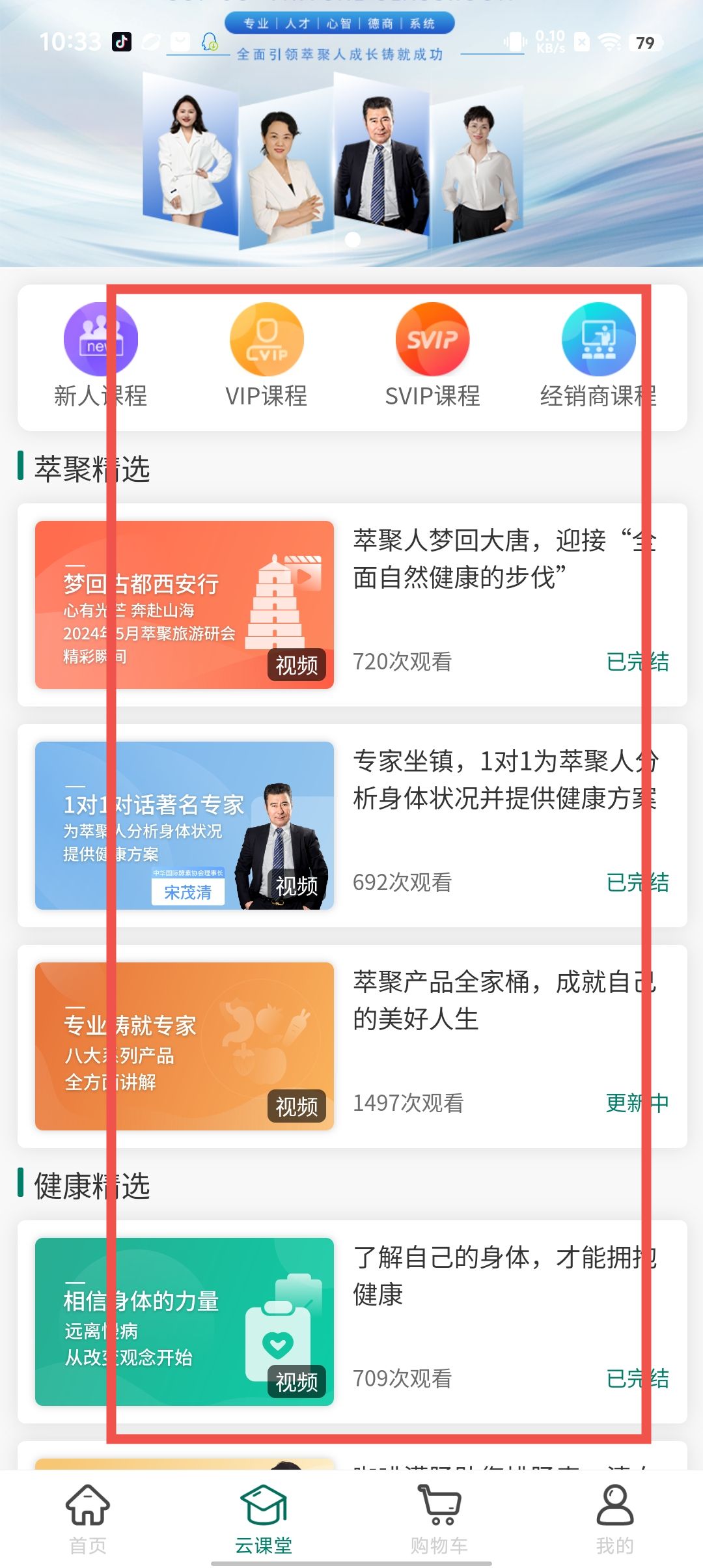
Task: Open the 新人课程 category
Action: 101,356
